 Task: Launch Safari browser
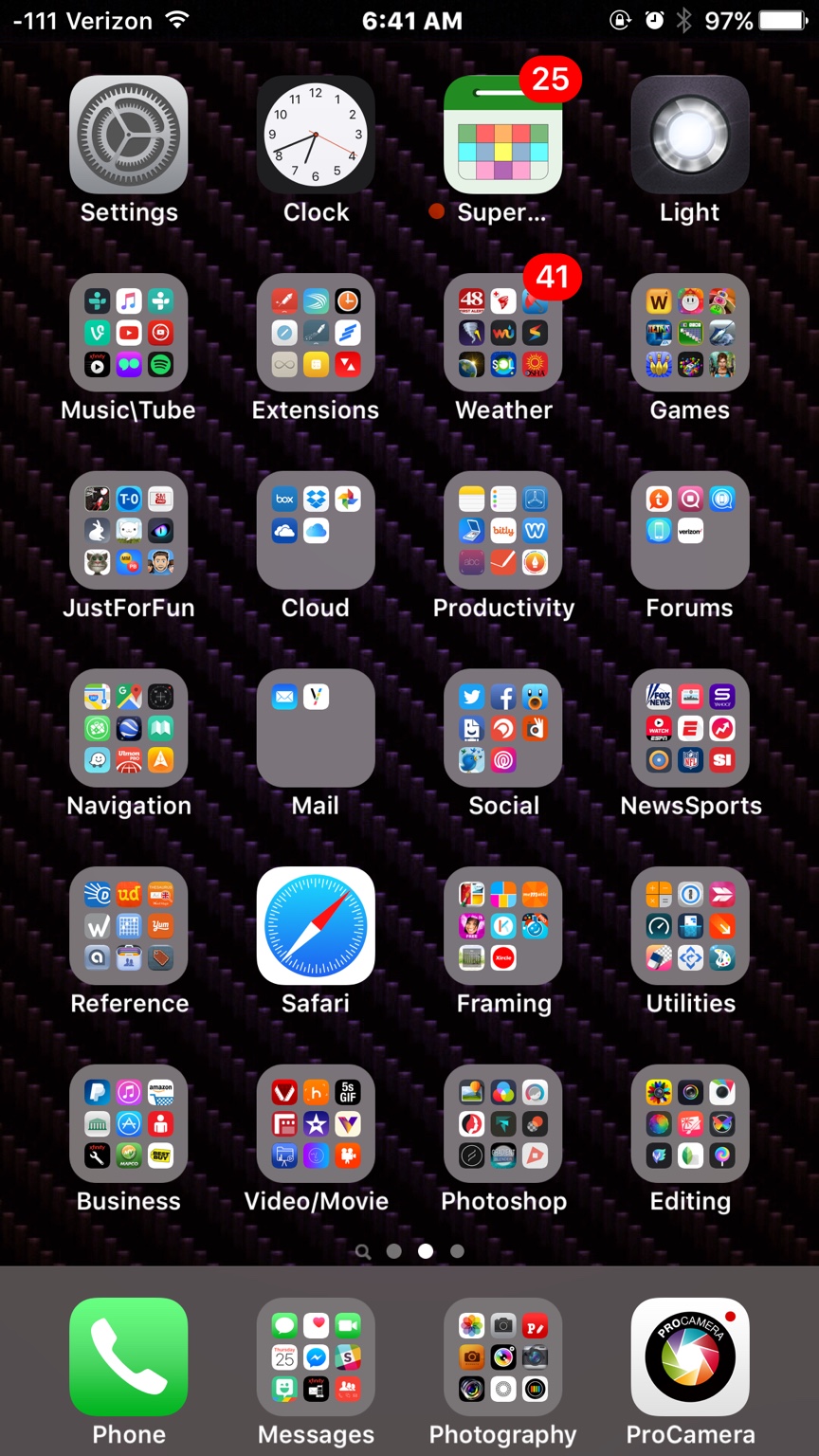pos(316,925)
